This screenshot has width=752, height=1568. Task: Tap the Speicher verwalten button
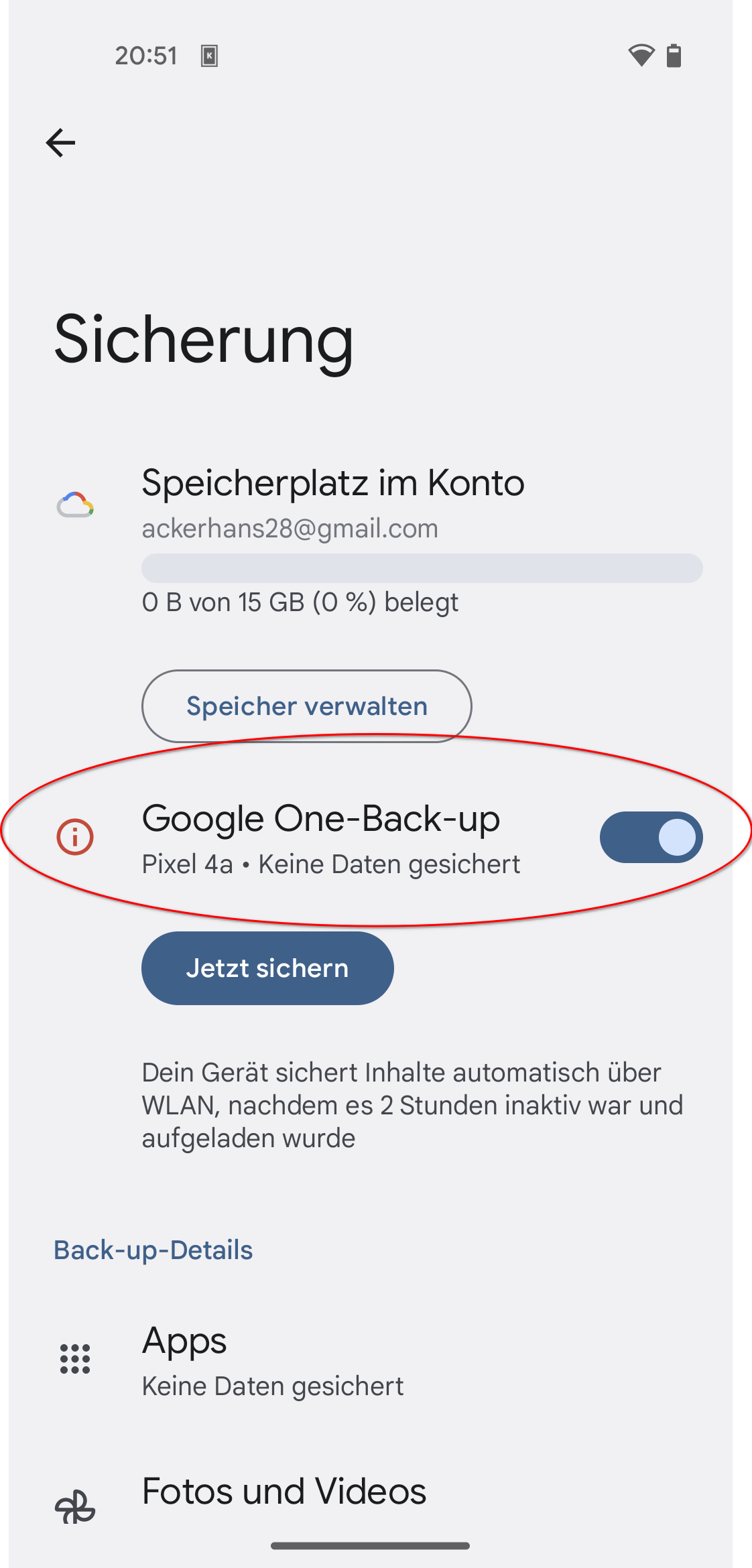point(306,706)
